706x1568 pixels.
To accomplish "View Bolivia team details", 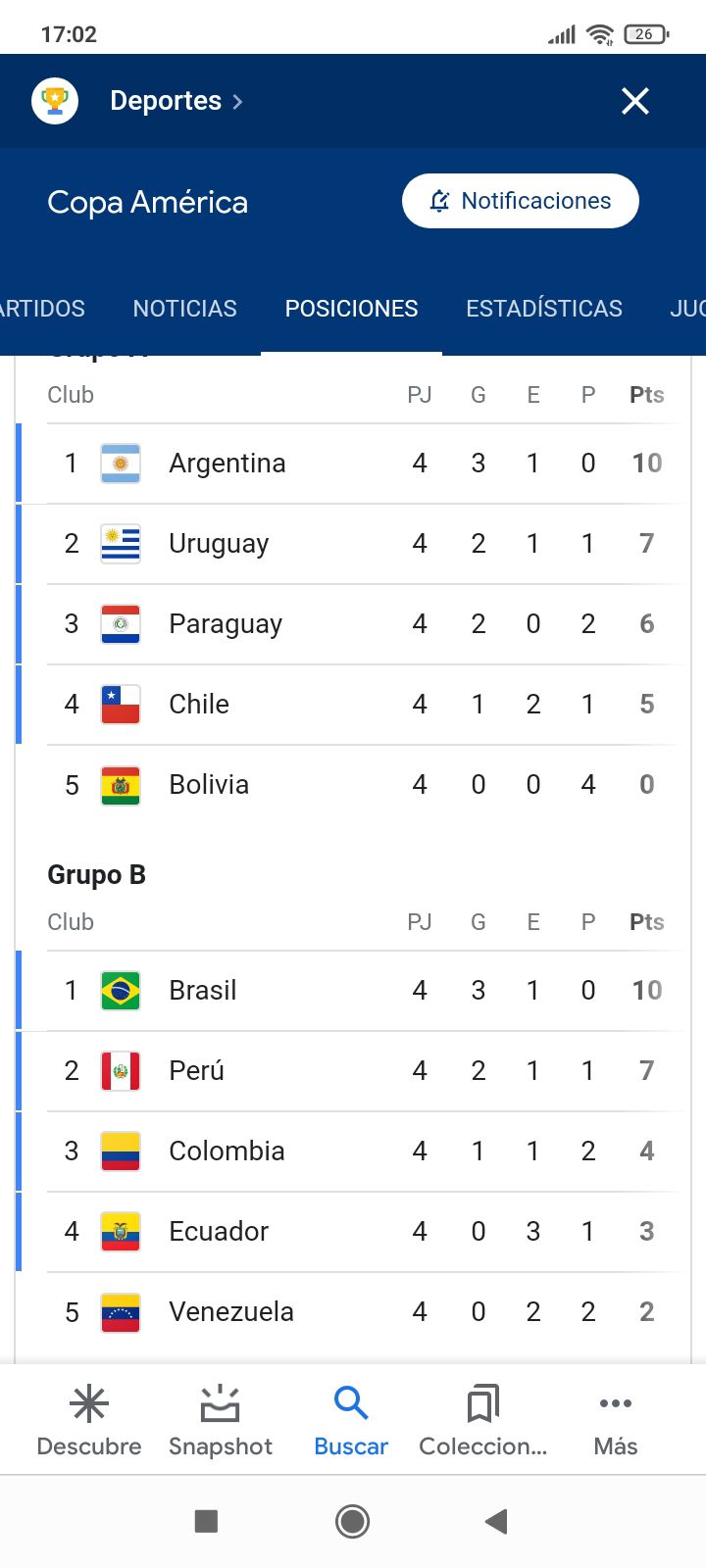I will (353, 785).
